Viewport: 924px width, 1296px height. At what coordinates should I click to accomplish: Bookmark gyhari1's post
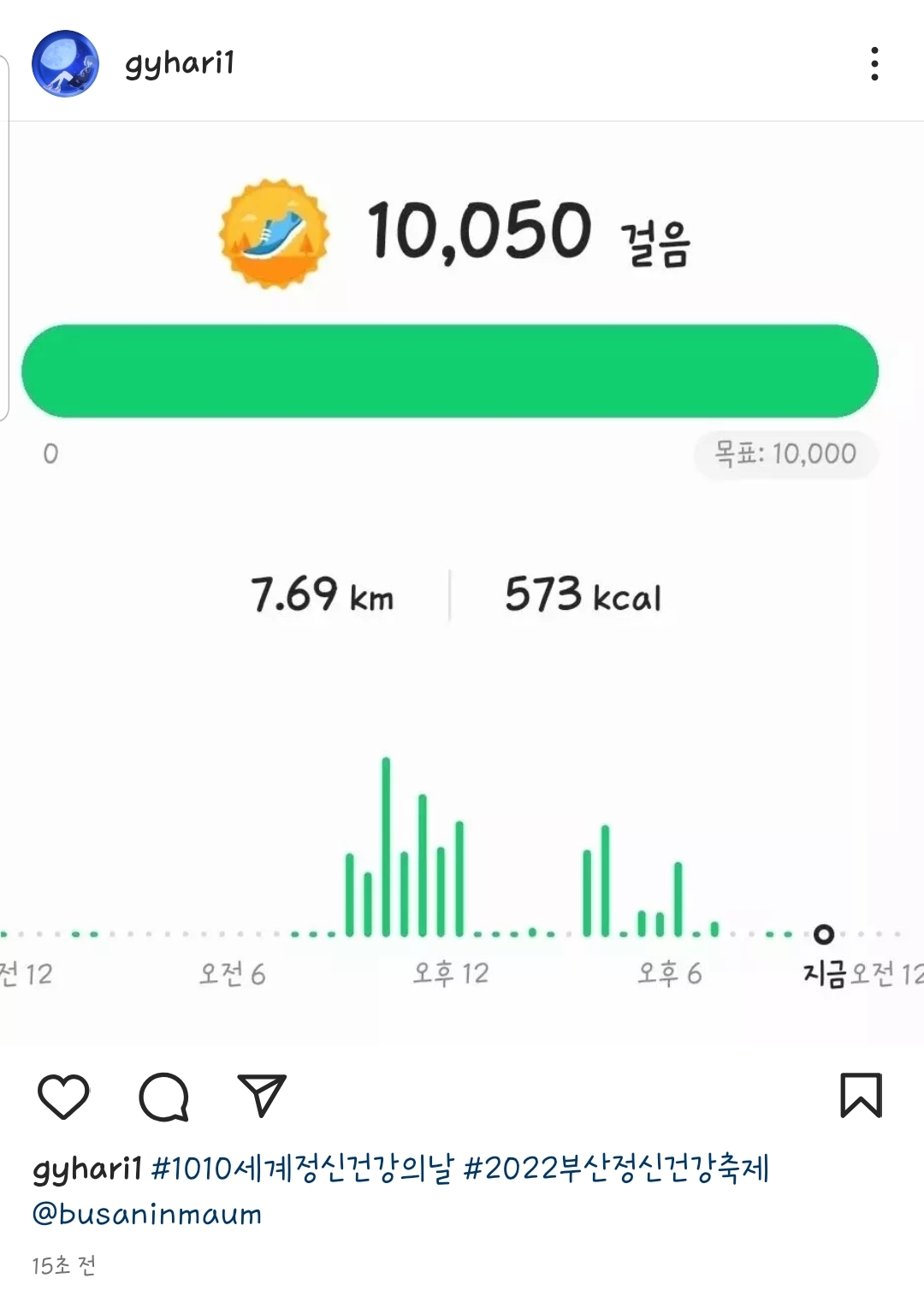point(861,1096)
